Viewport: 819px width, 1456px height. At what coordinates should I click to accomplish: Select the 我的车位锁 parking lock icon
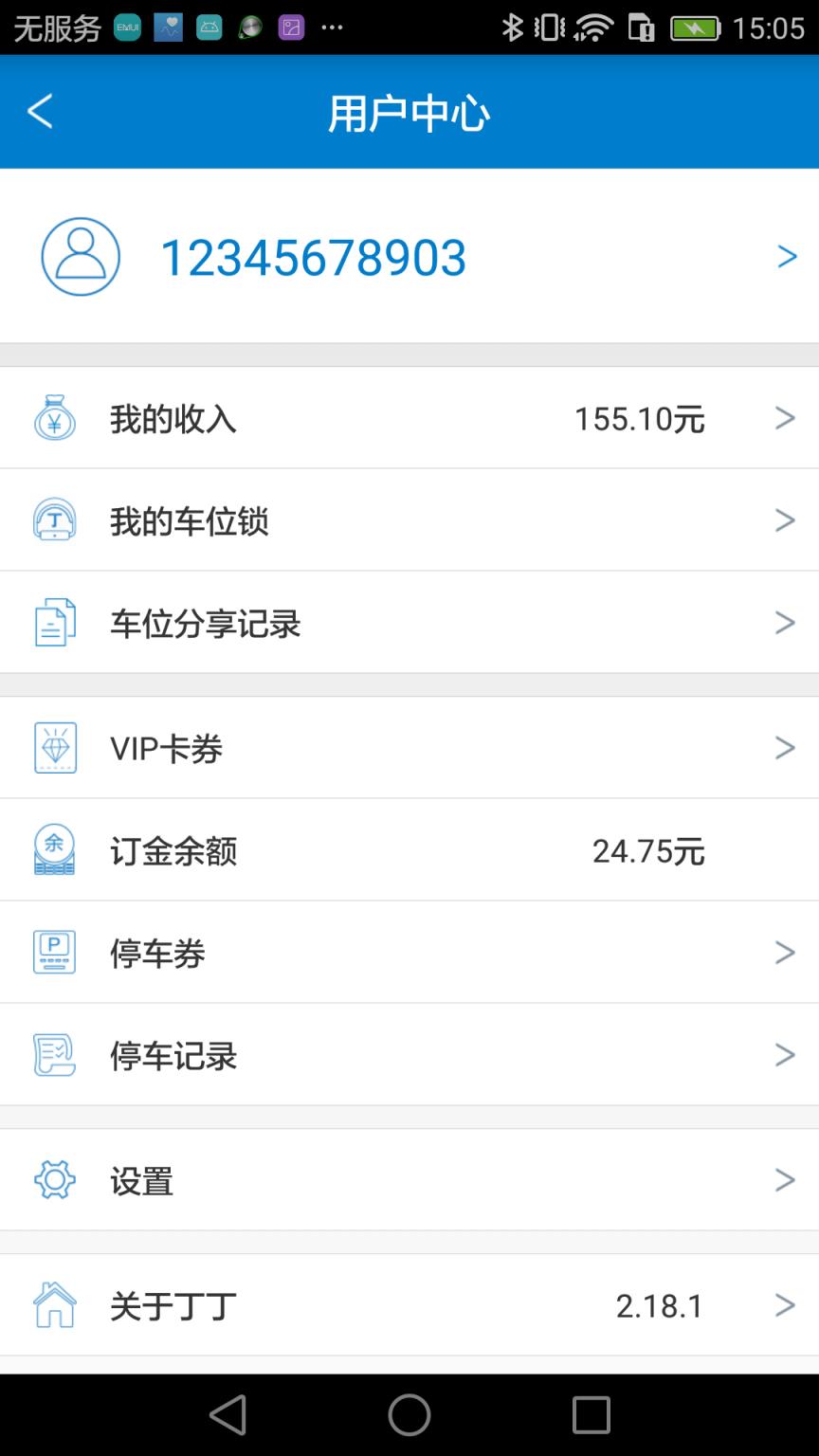point(54,519)
